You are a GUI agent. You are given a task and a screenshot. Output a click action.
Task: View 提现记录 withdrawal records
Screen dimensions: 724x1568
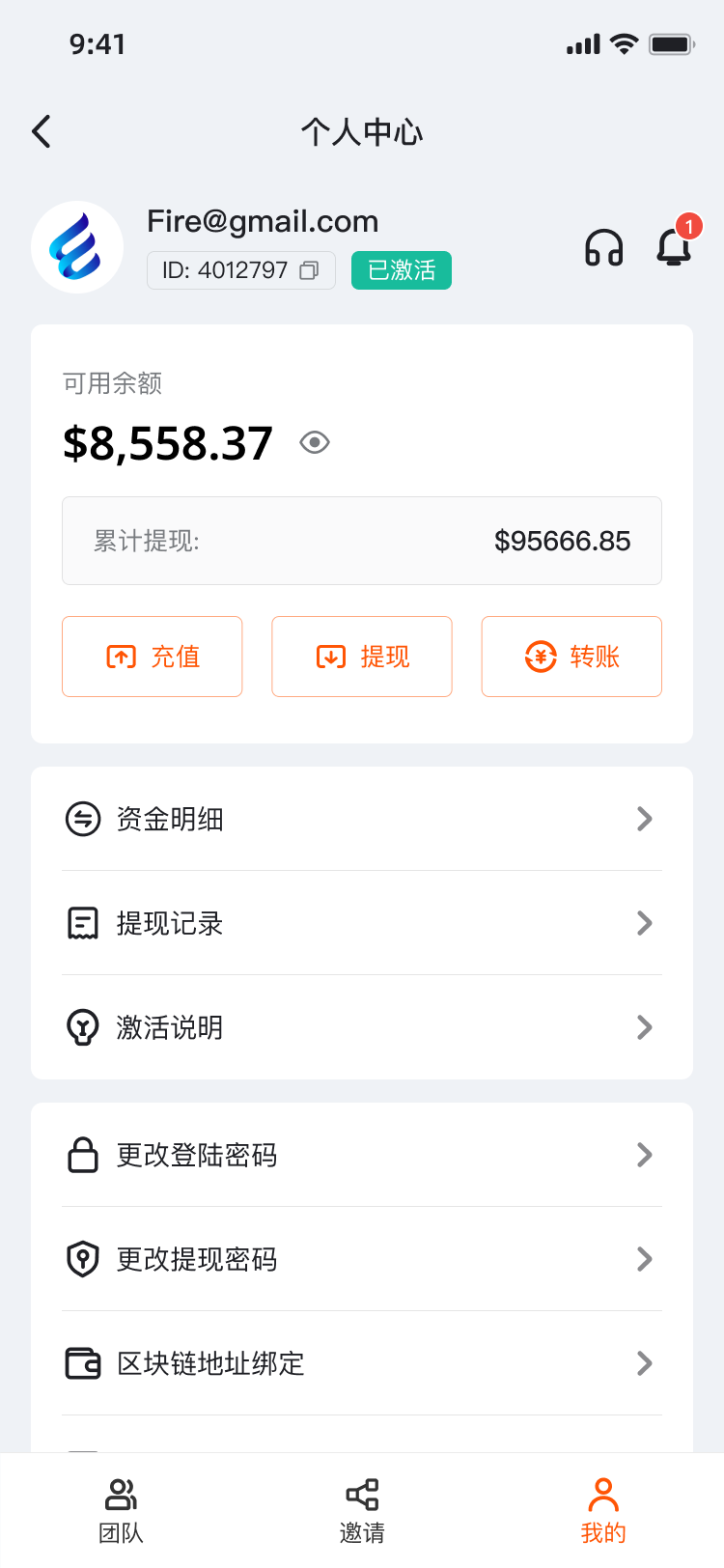[362, 923]
